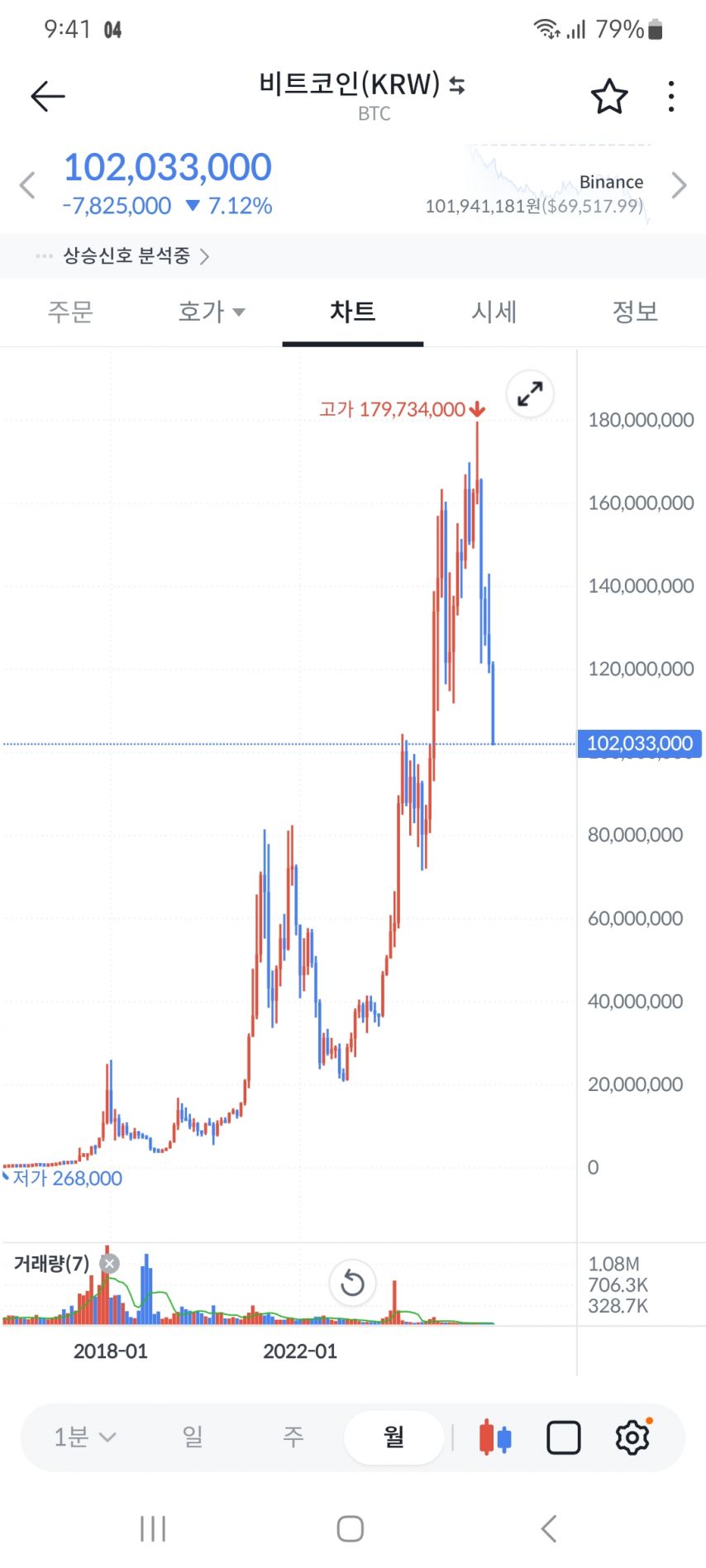Swap the market currency next to 비트코인(KRW)
This screenshot has height=1568, width=706.
point(457,85)
